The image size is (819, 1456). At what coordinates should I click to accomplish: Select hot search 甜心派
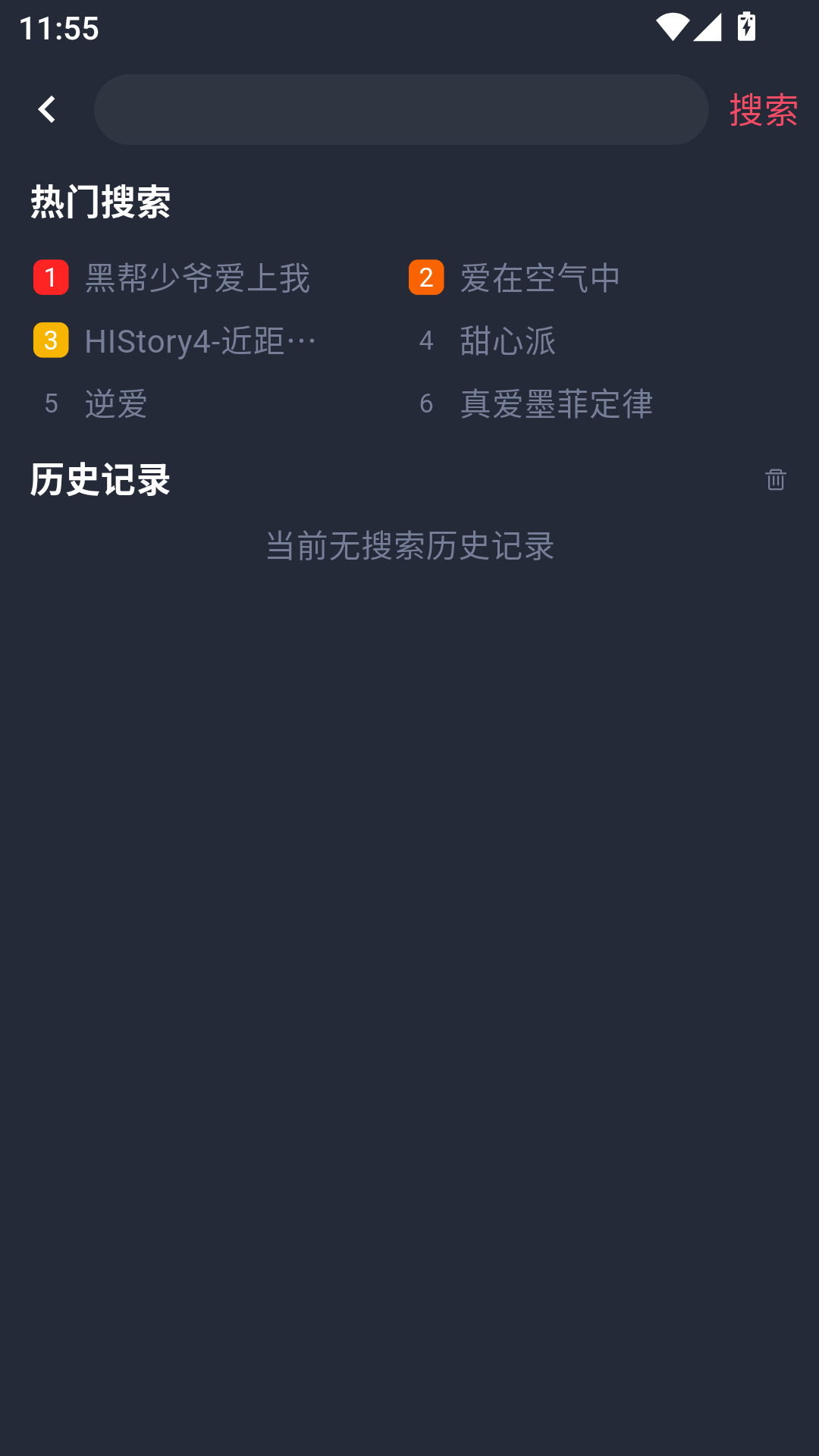[507, 340]
